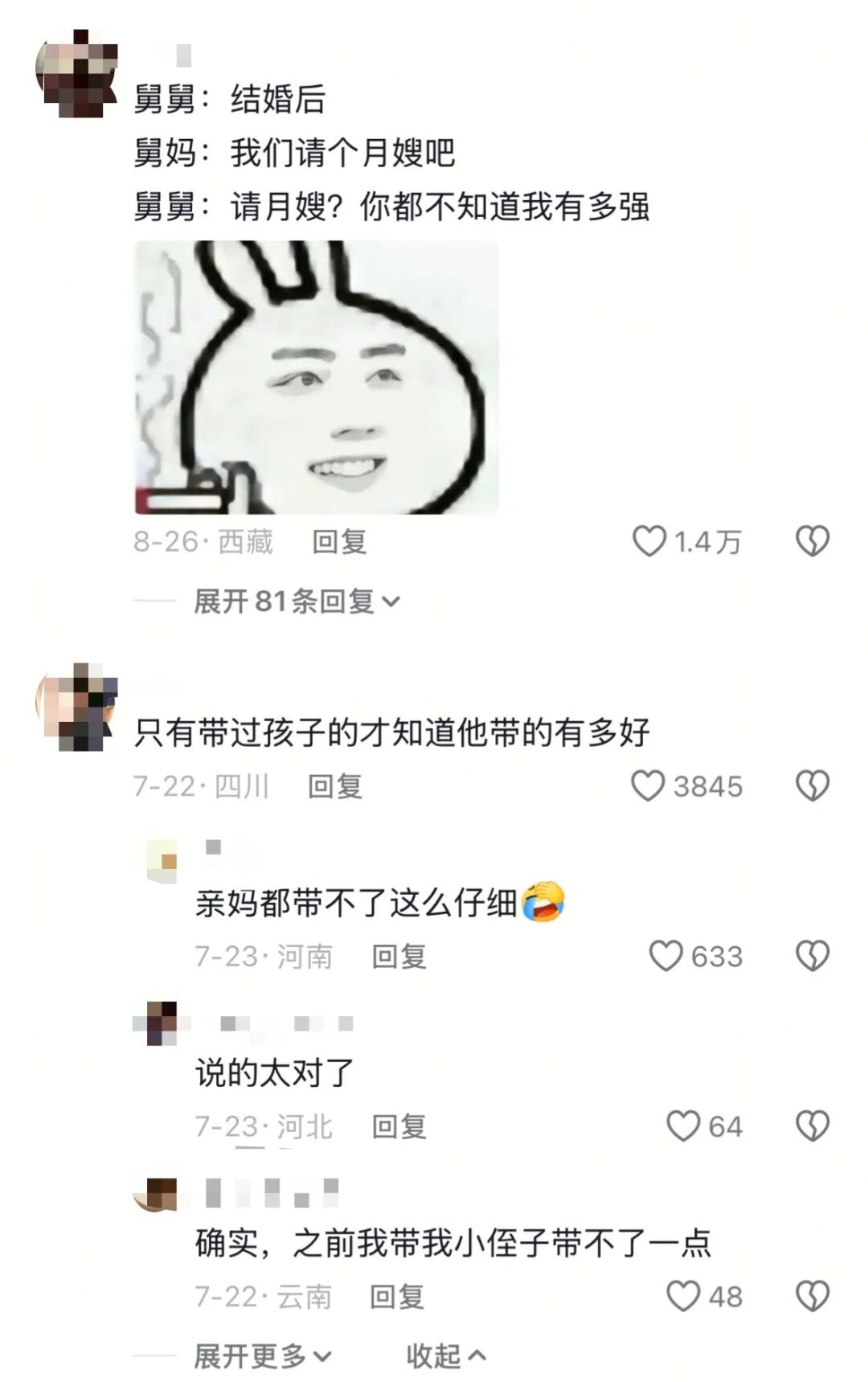Reply to the 7-23 河北 comment

399,1127
